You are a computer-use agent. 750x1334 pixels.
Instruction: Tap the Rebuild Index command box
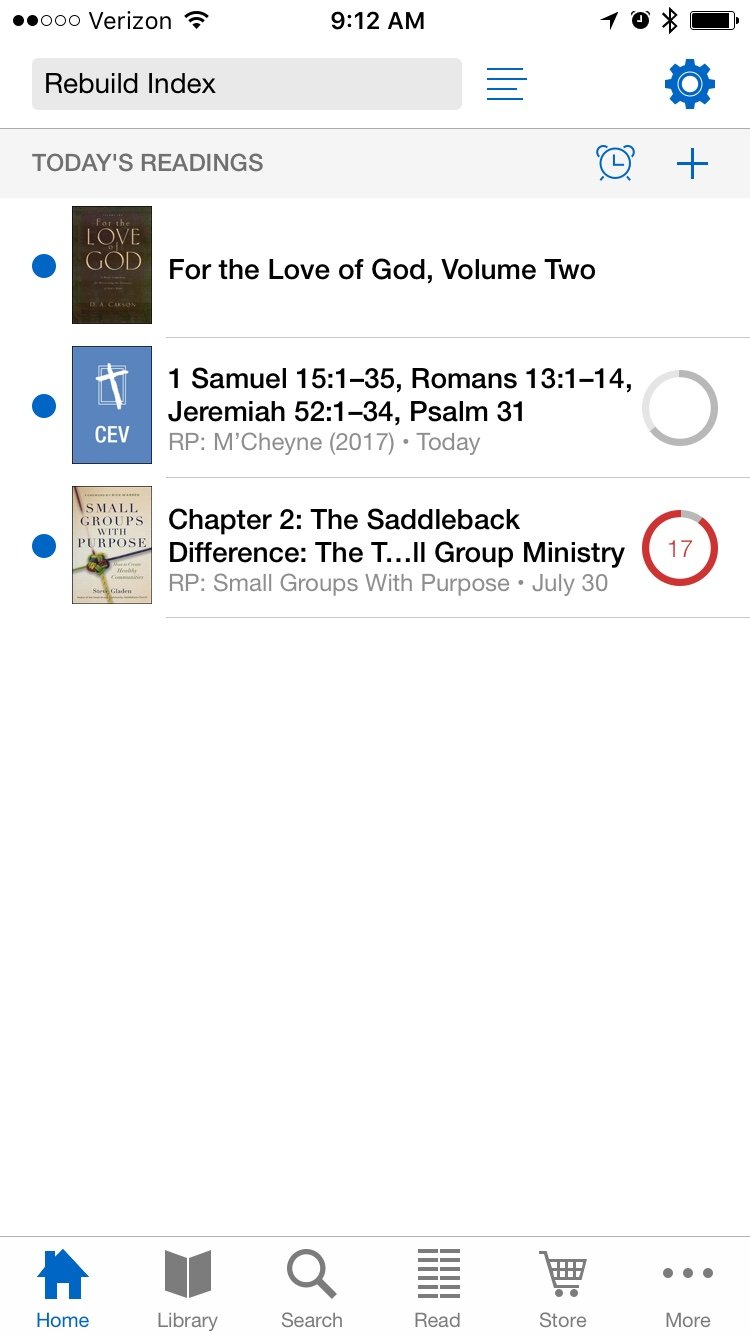(x=246, y=84)
